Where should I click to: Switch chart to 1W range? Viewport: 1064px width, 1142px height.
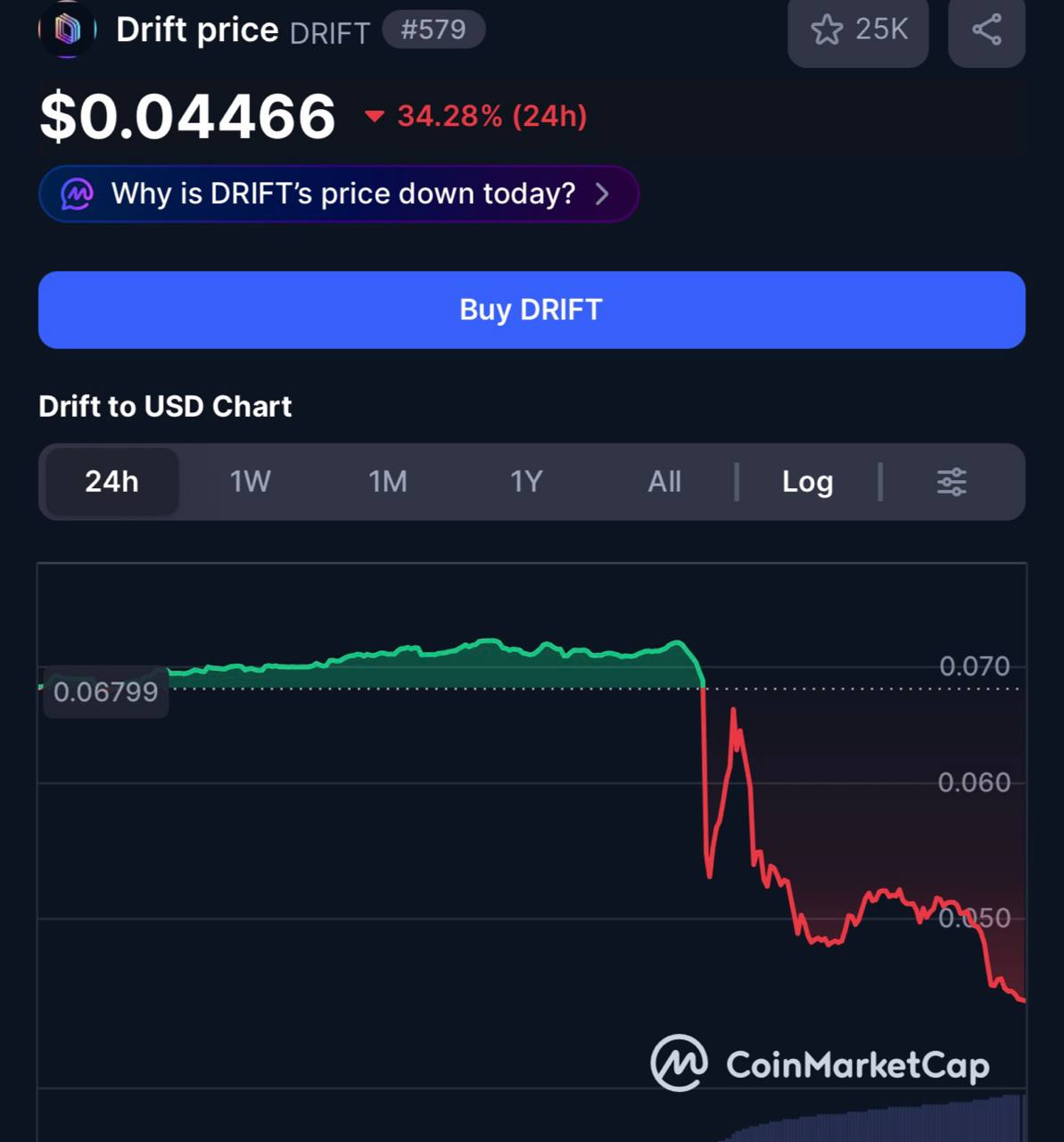[250, 482]
